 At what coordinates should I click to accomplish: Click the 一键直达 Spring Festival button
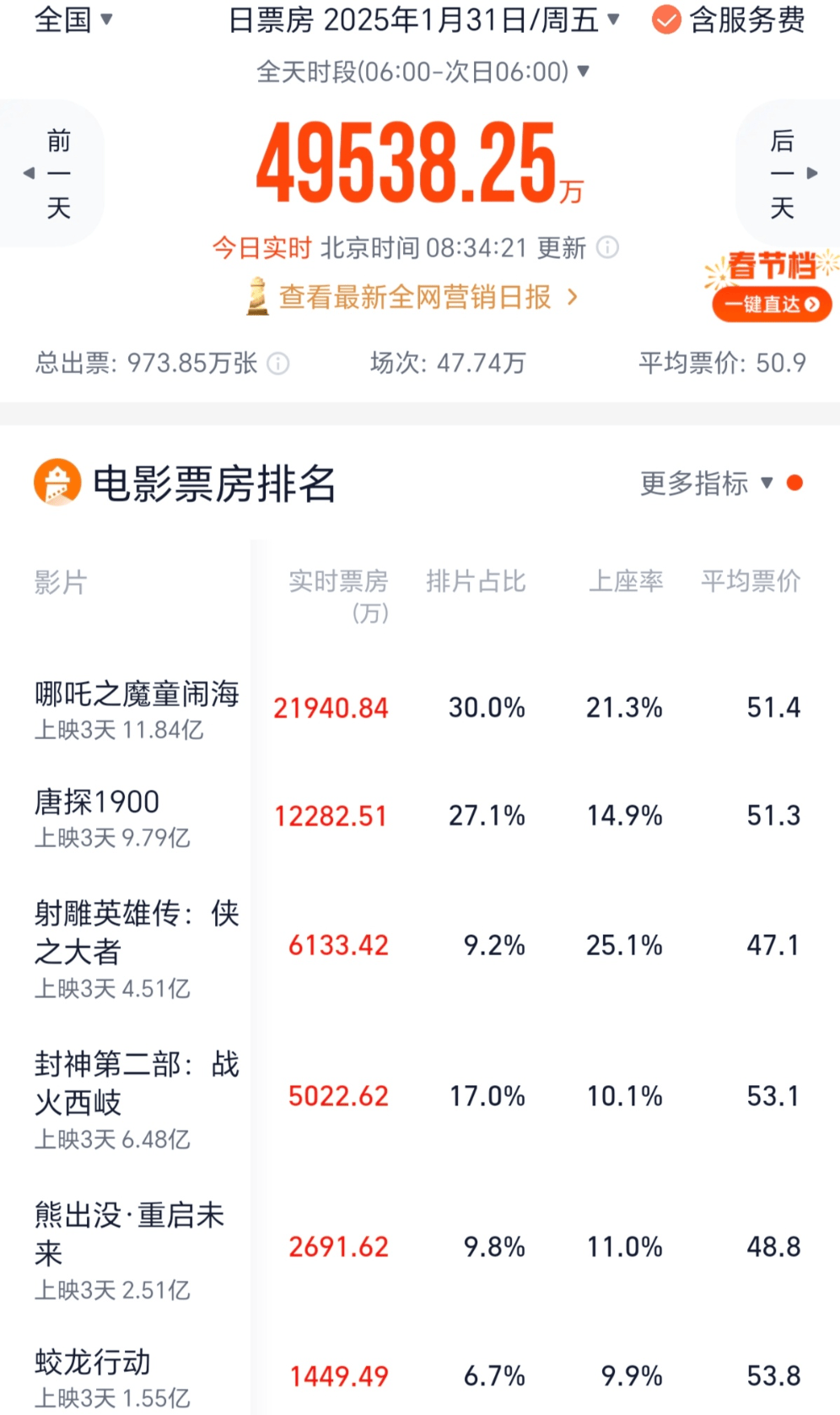coord(770,305)
